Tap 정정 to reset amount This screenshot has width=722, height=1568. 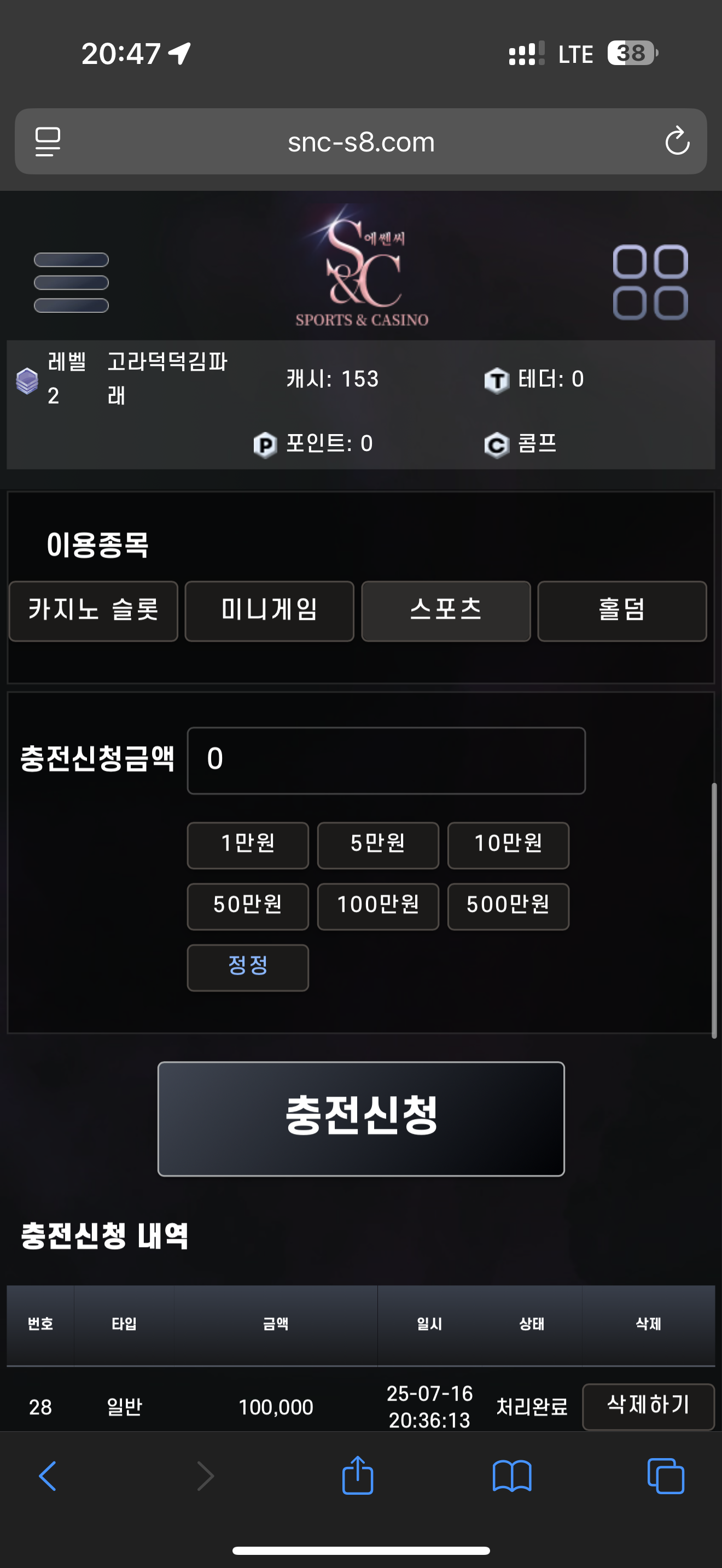click(248, 967)
